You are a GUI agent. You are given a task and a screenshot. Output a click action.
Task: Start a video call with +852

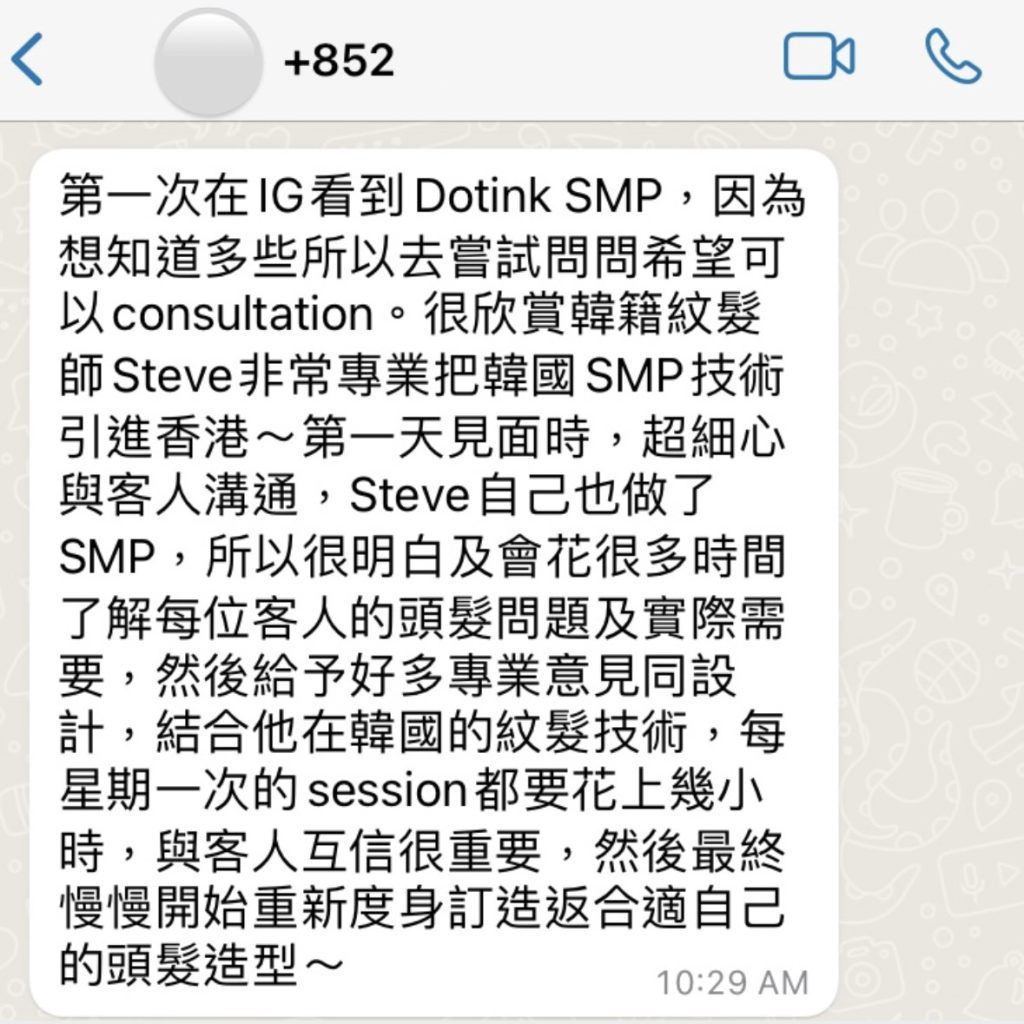[x=818, y=57]
